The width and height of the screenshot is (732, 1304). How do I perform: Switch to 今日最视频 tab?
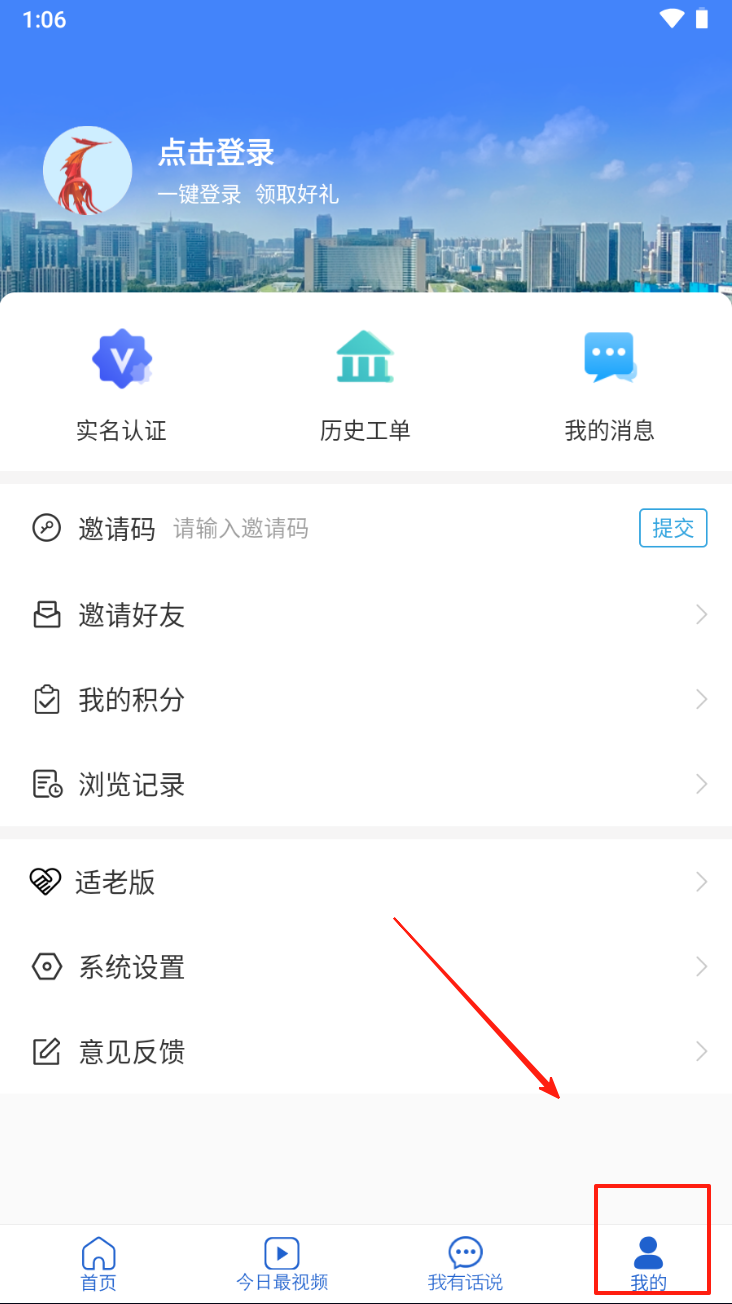click(282, 1264)
